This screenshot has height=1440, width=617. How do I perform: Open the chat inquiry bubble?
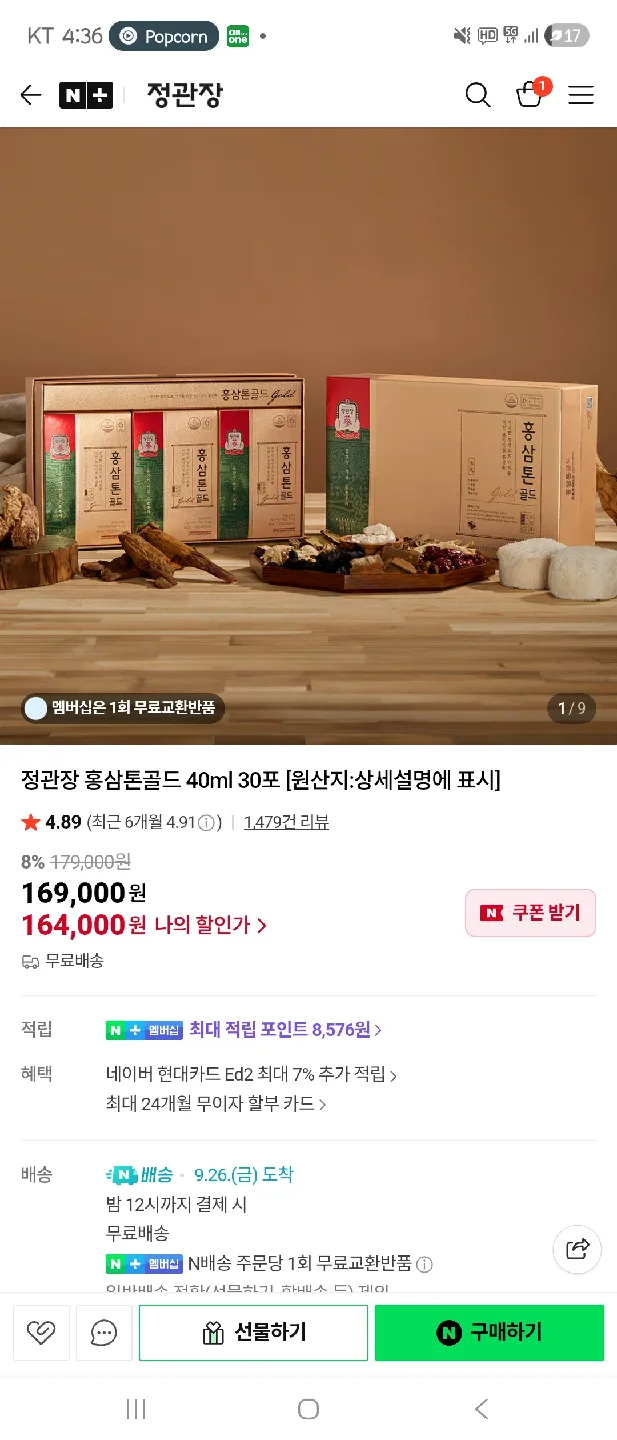(x=104, y=1332)
